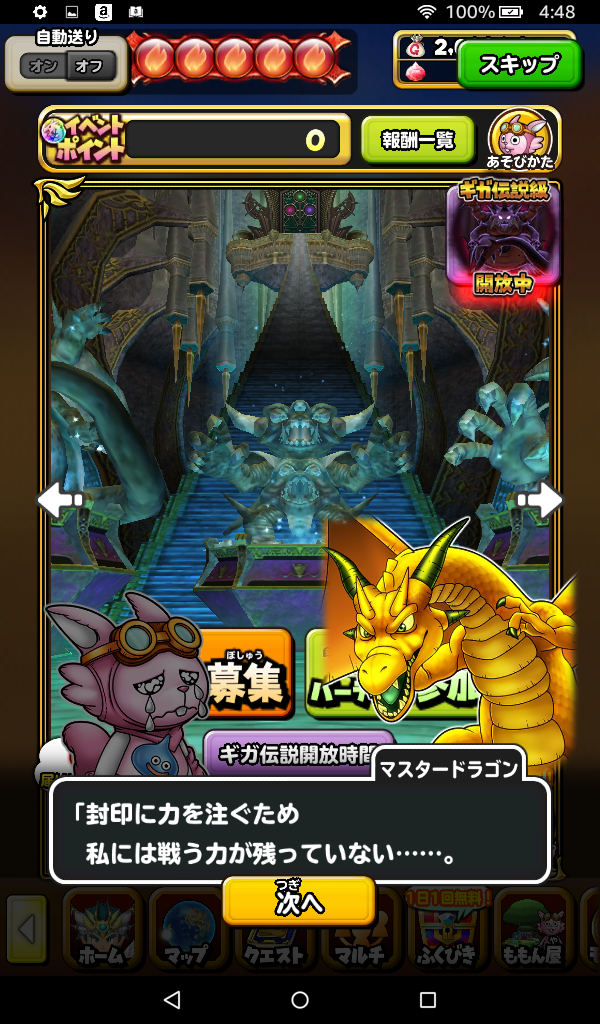Screen dimensions: 600x1024
Task: Advance the dialogue with 次へ
Action: (299, 902)
